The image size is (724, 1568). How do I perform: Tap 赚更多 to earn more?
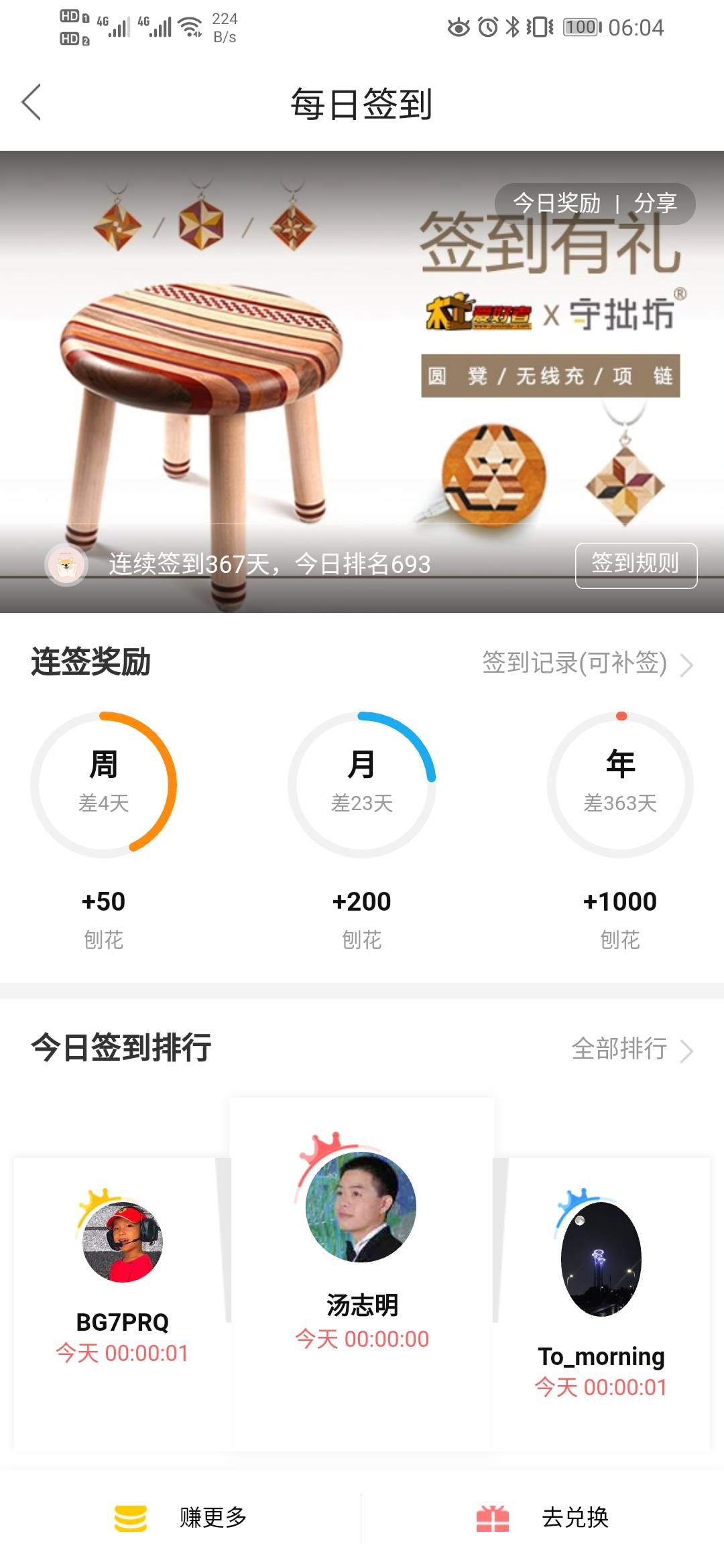[x=181, y=1517]
